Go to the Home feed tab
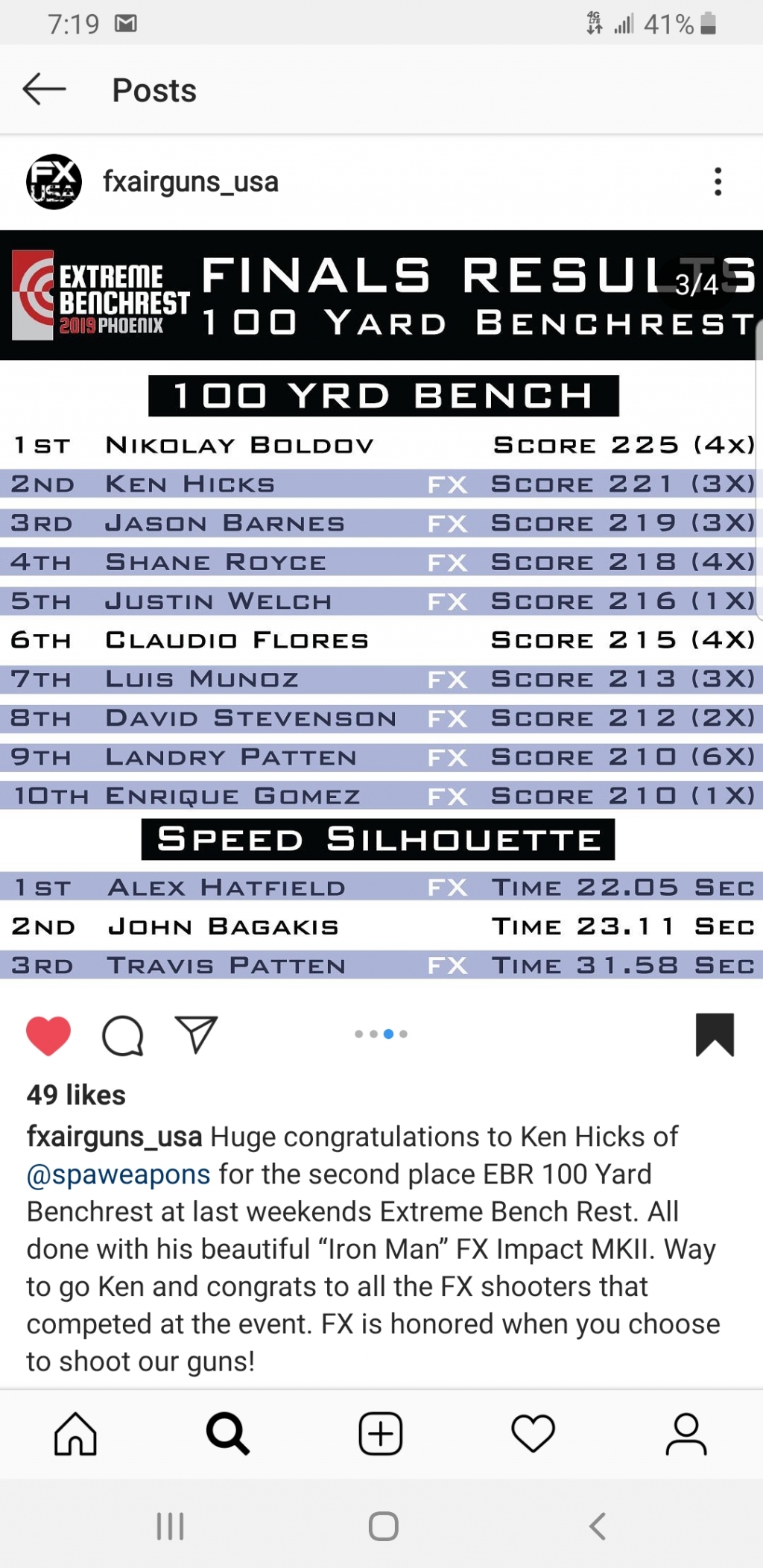 click(75, 1434)
